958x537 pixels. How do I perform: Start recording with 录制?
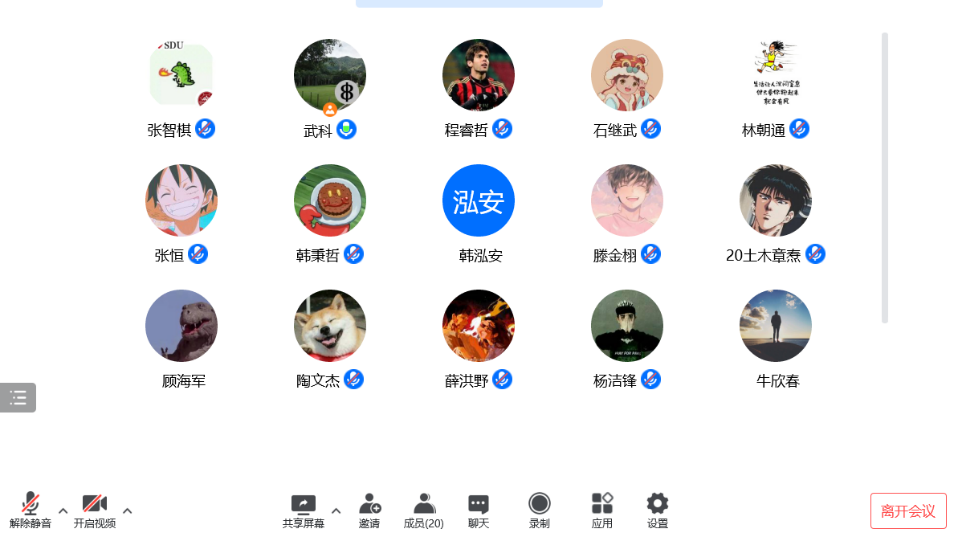click(x=539, y=509)
